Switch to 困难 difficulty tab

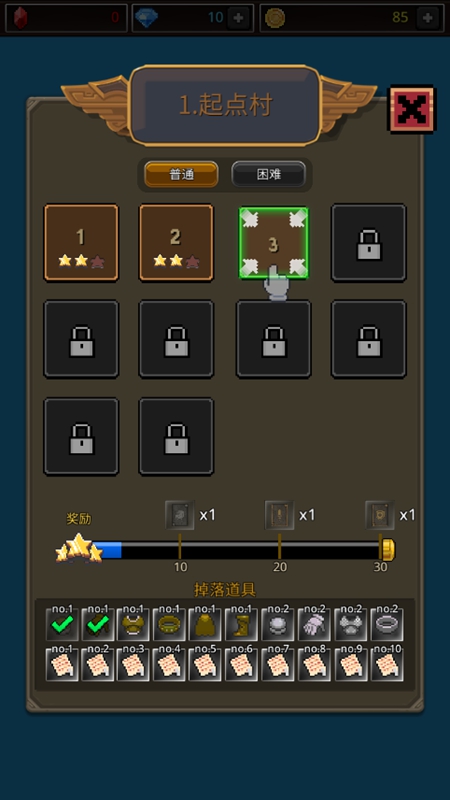click(x=269, y=174)
